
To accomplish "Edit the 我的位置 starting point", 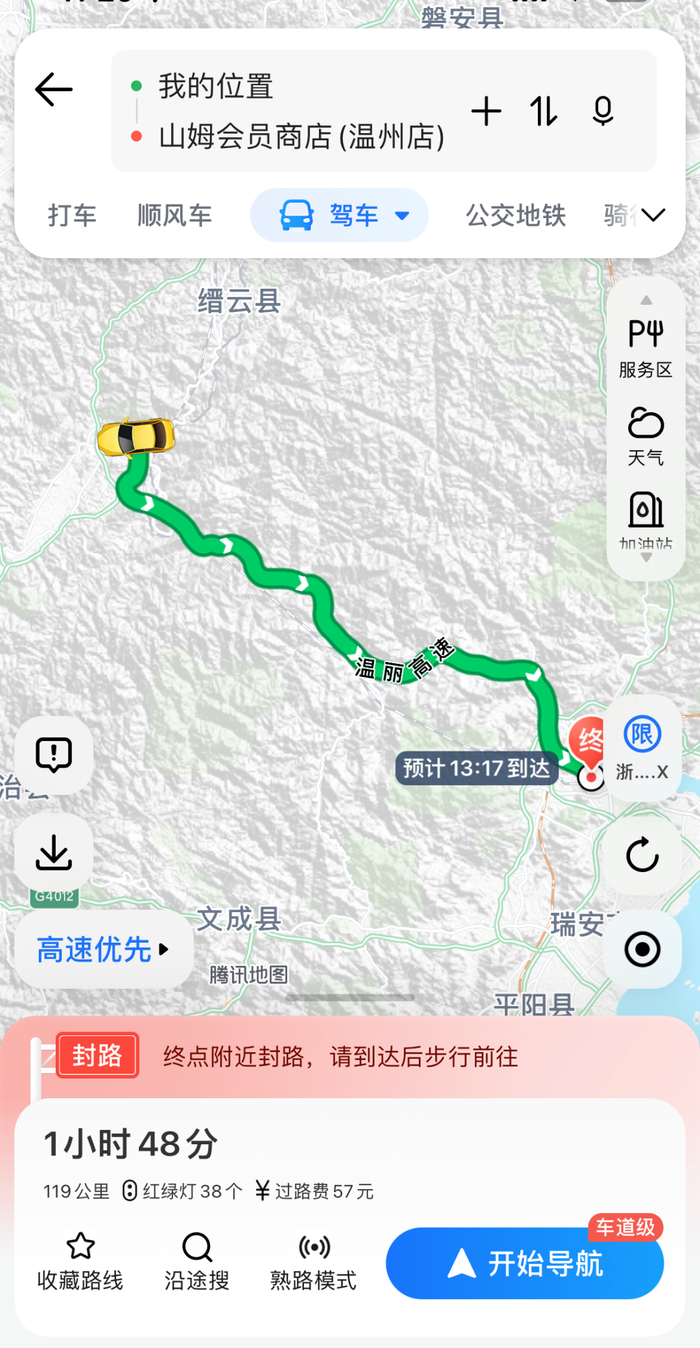I will click(x=216, y=86).
